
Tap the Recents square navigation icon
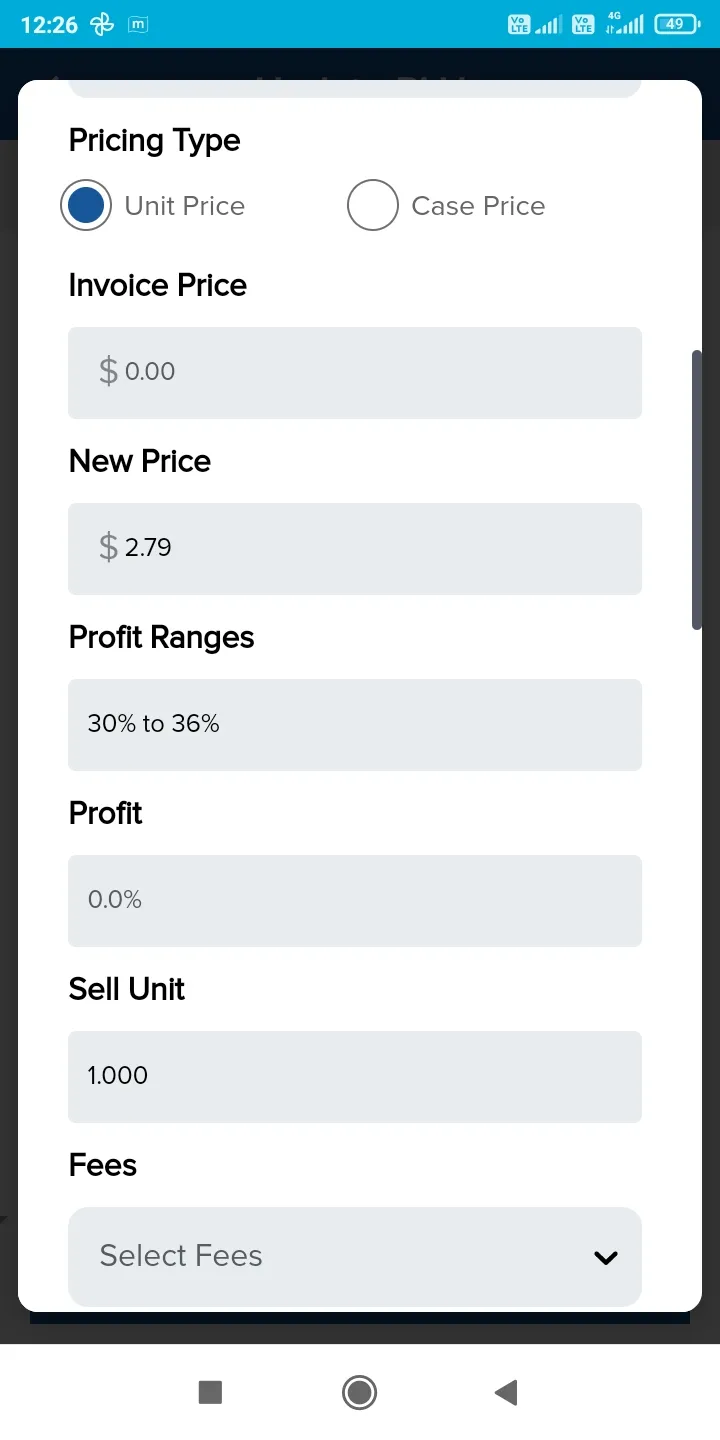[x=210, y=1391]
